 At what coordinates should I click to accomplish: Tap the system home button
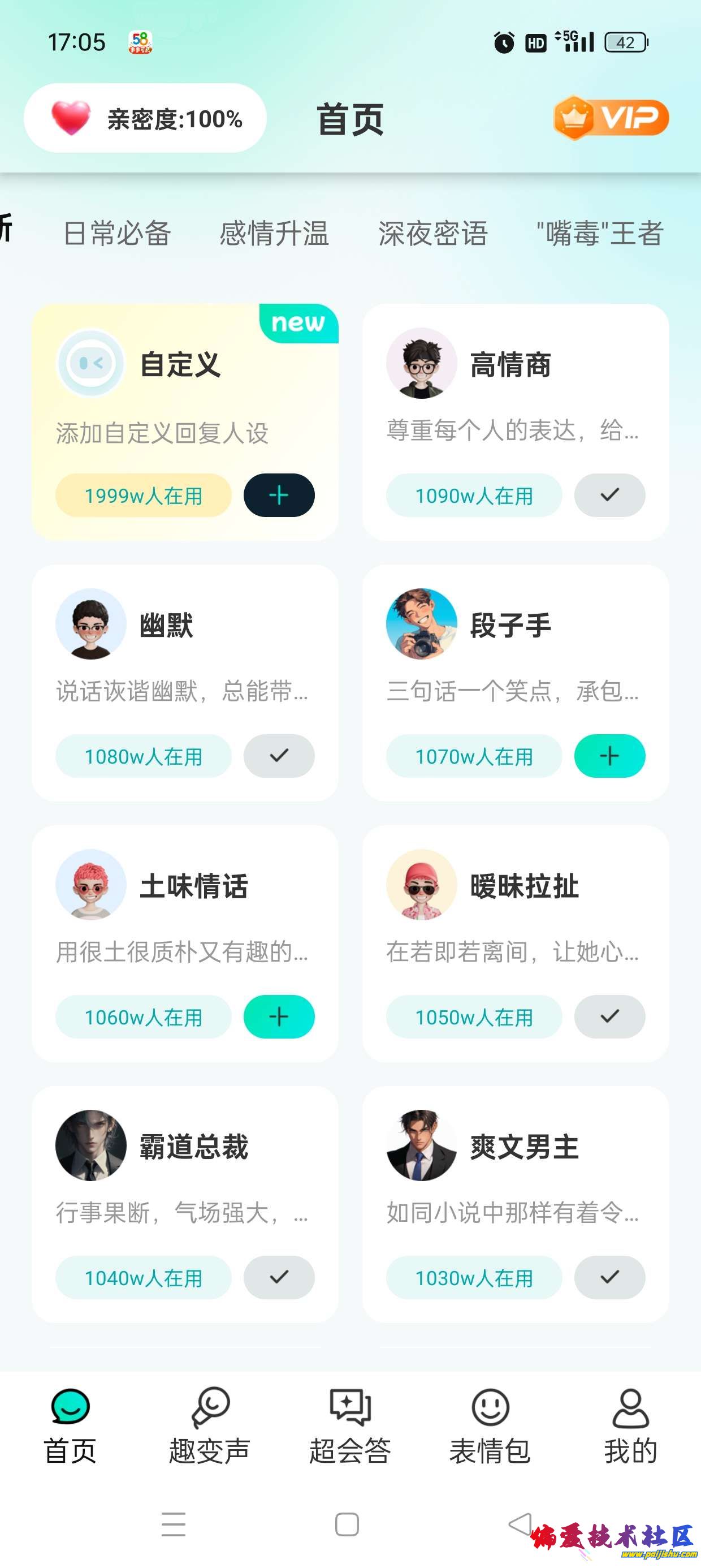[x=347, y=1524]
